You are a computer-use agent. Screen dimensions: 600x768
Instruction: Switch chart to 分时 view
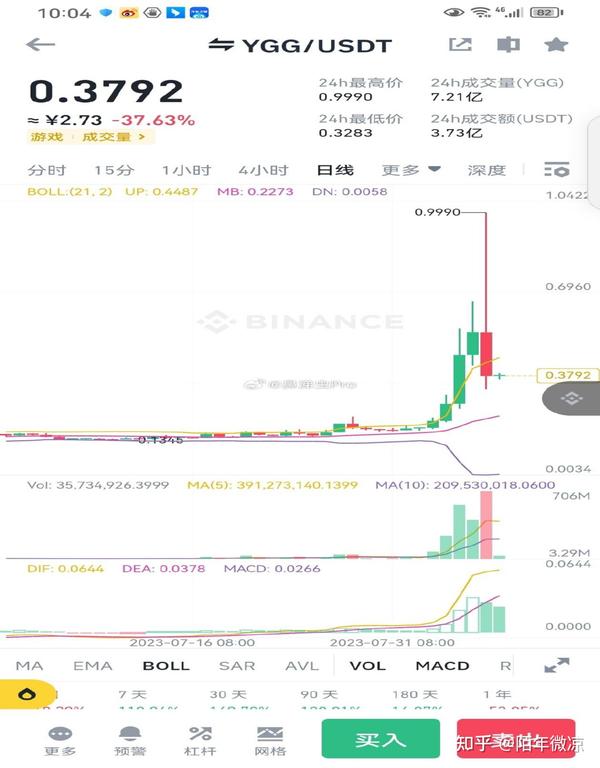(47, 171)
